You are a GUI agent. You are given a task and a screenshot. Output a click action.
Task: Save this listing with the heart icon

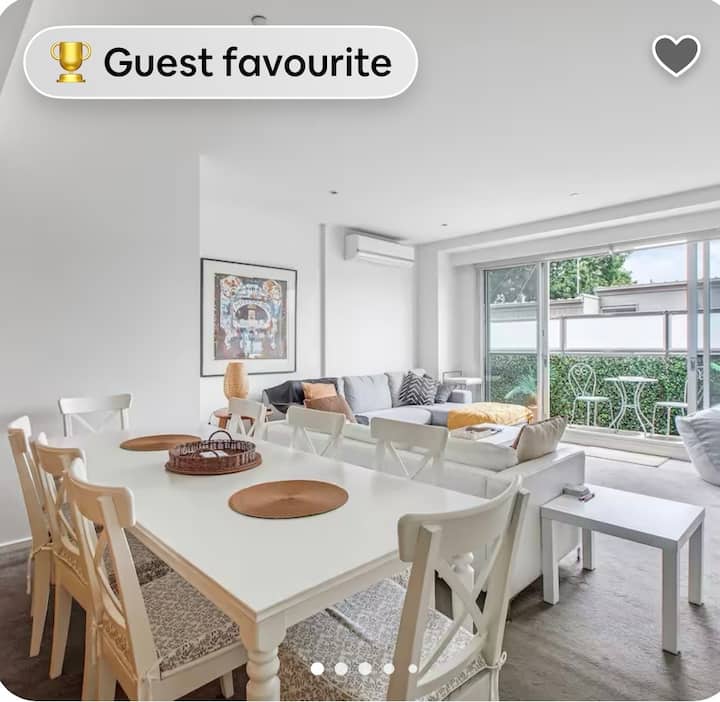coord(676,55)
